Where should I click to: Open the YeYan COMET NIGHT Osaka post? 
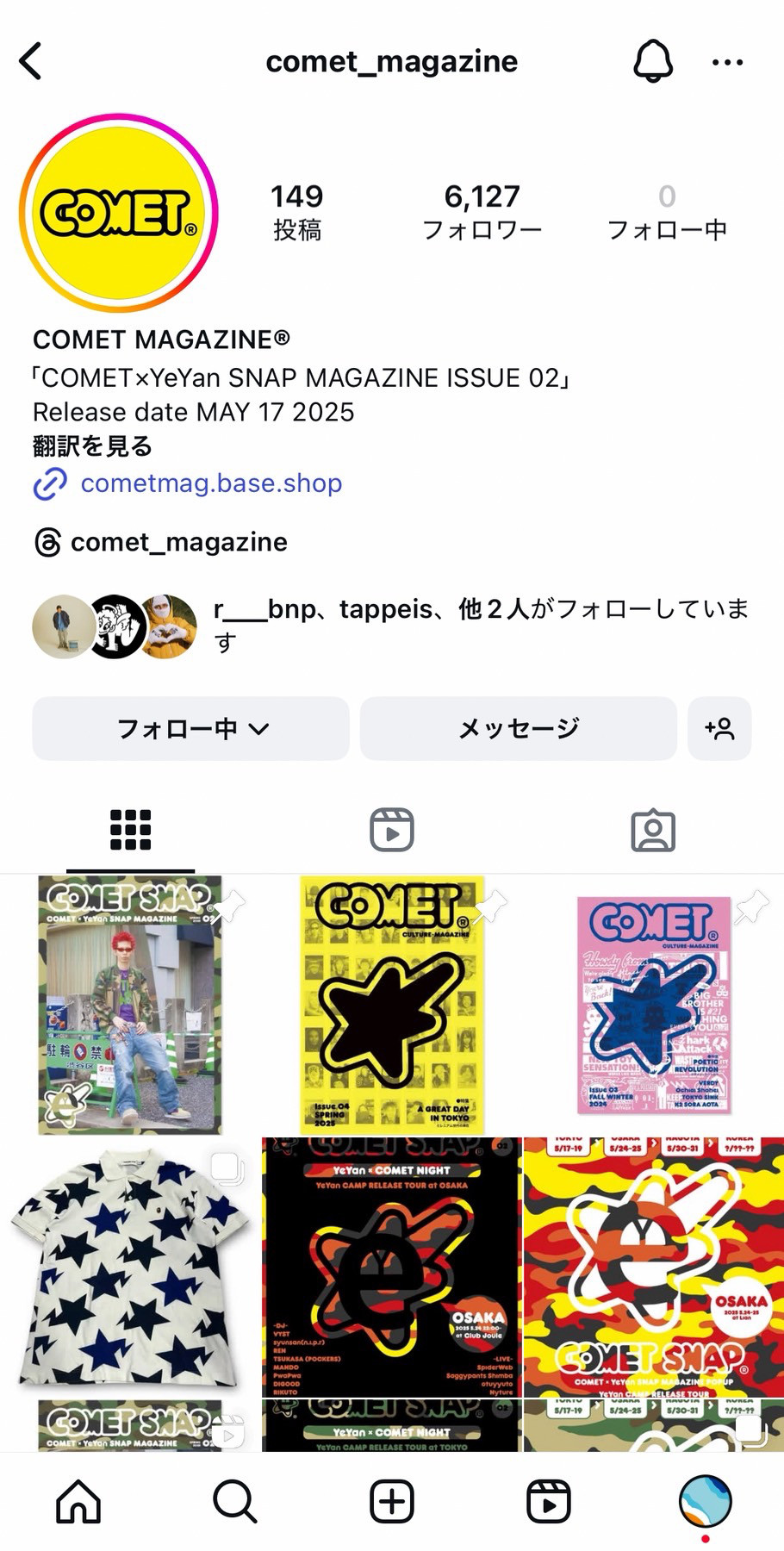click(392, 1267)
